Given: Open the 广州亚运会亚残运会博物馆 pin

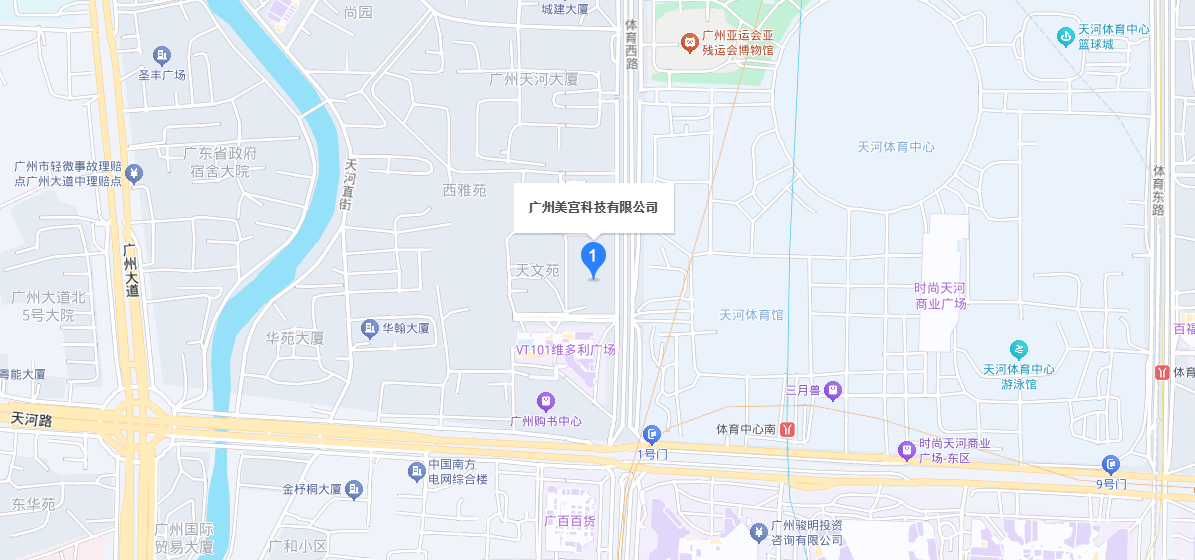Looking at the screenshot, I should coord(689,43).
